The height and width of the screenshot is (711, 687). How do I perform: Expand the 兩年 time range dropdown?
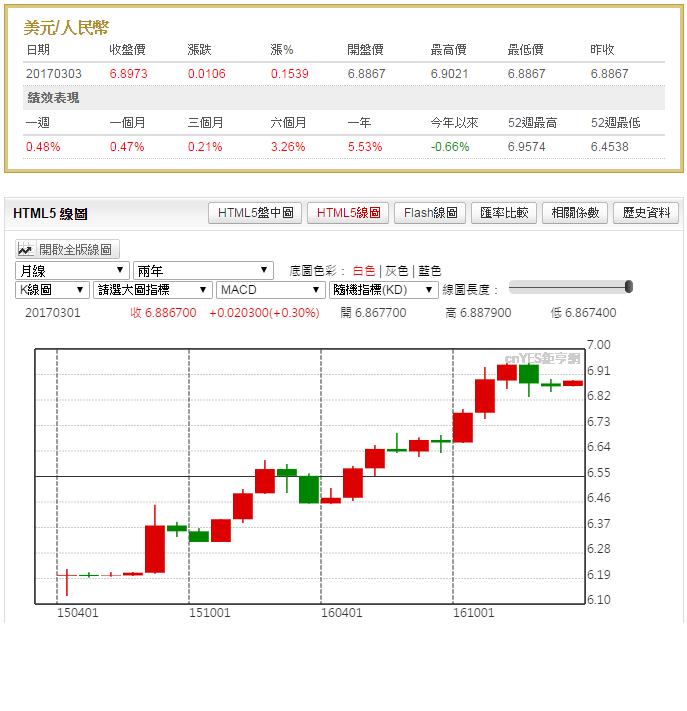point(203,270)
